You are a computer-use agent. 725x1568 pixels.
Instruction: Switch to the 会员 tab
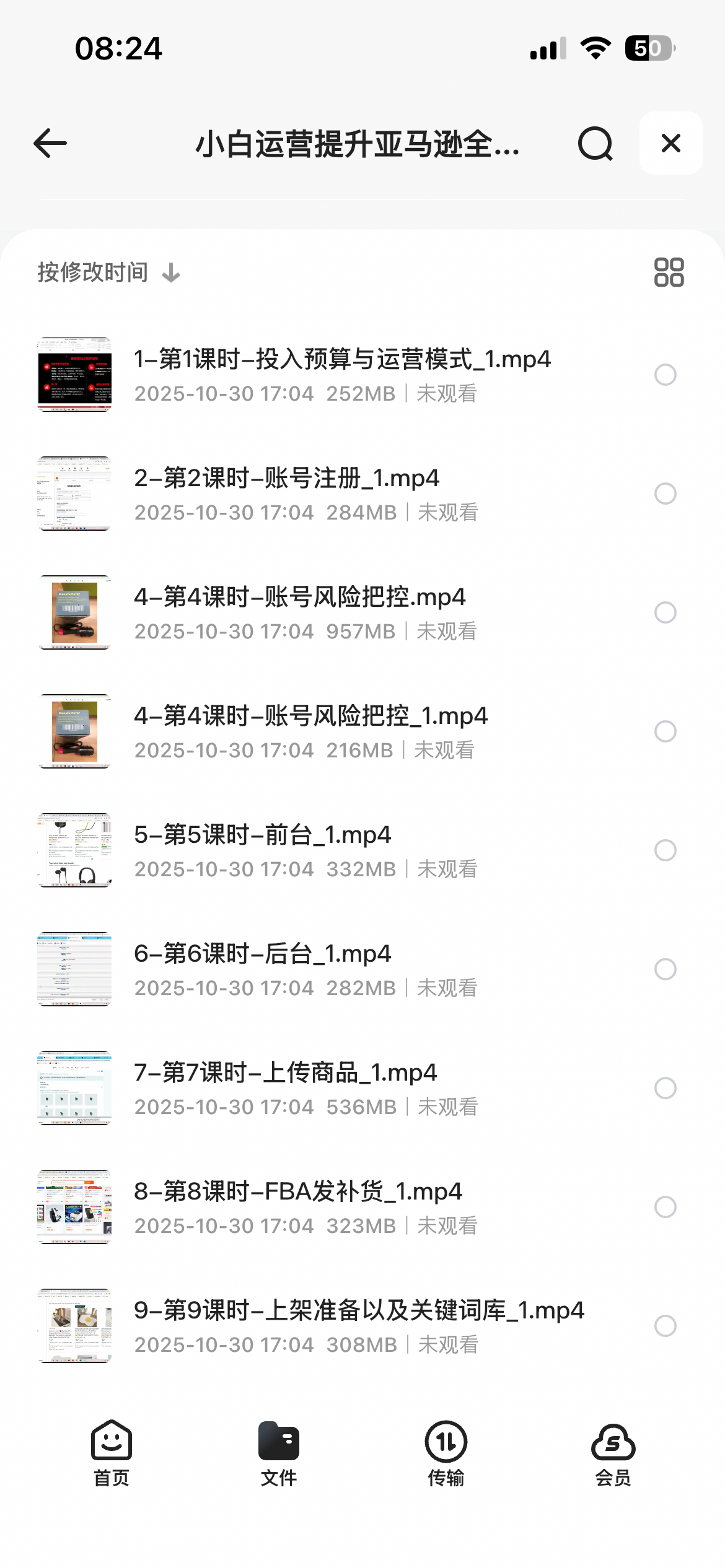click(x=613, y=1453)
